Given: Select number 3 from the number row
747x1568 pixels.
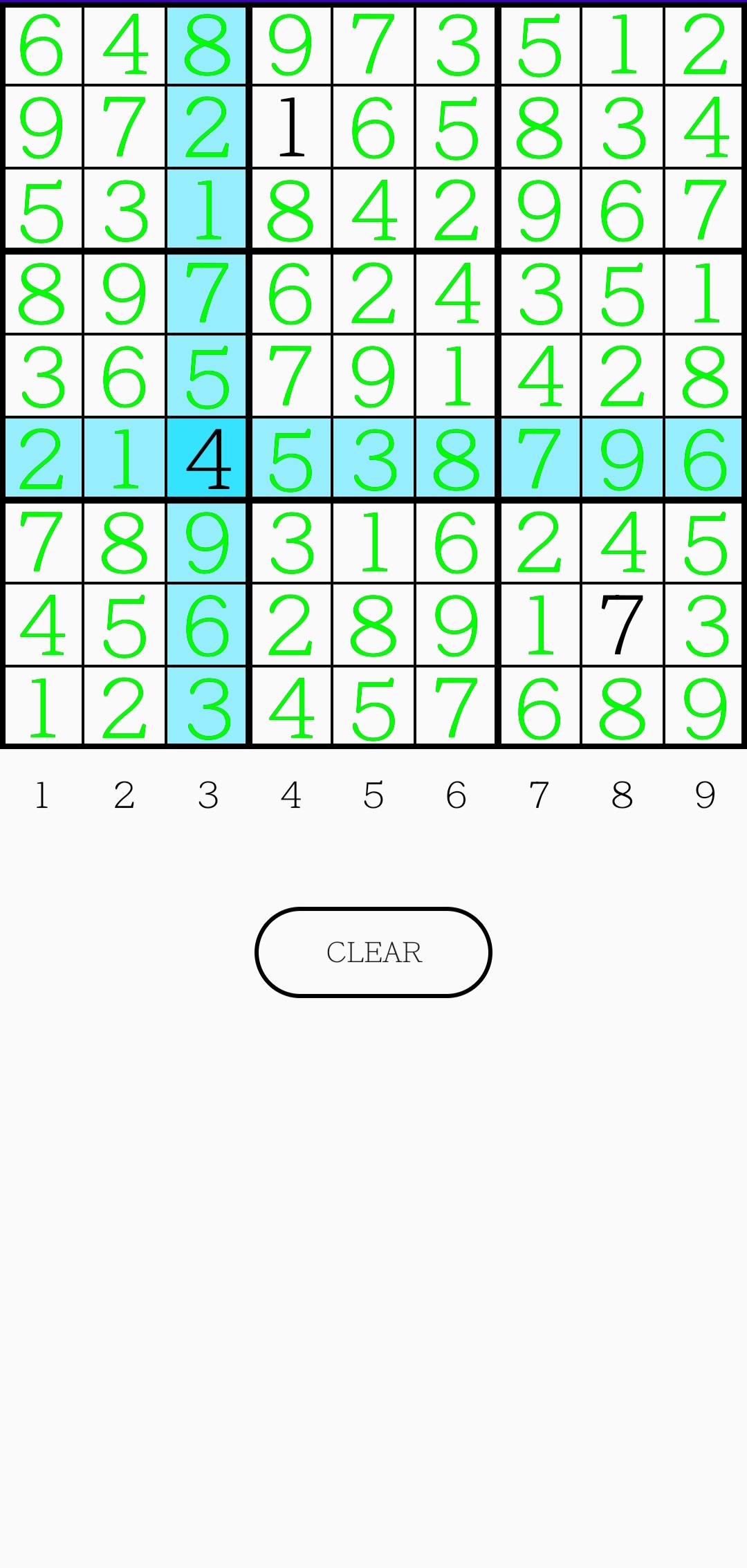Looking at the screenshot, I should click(207, 795).
